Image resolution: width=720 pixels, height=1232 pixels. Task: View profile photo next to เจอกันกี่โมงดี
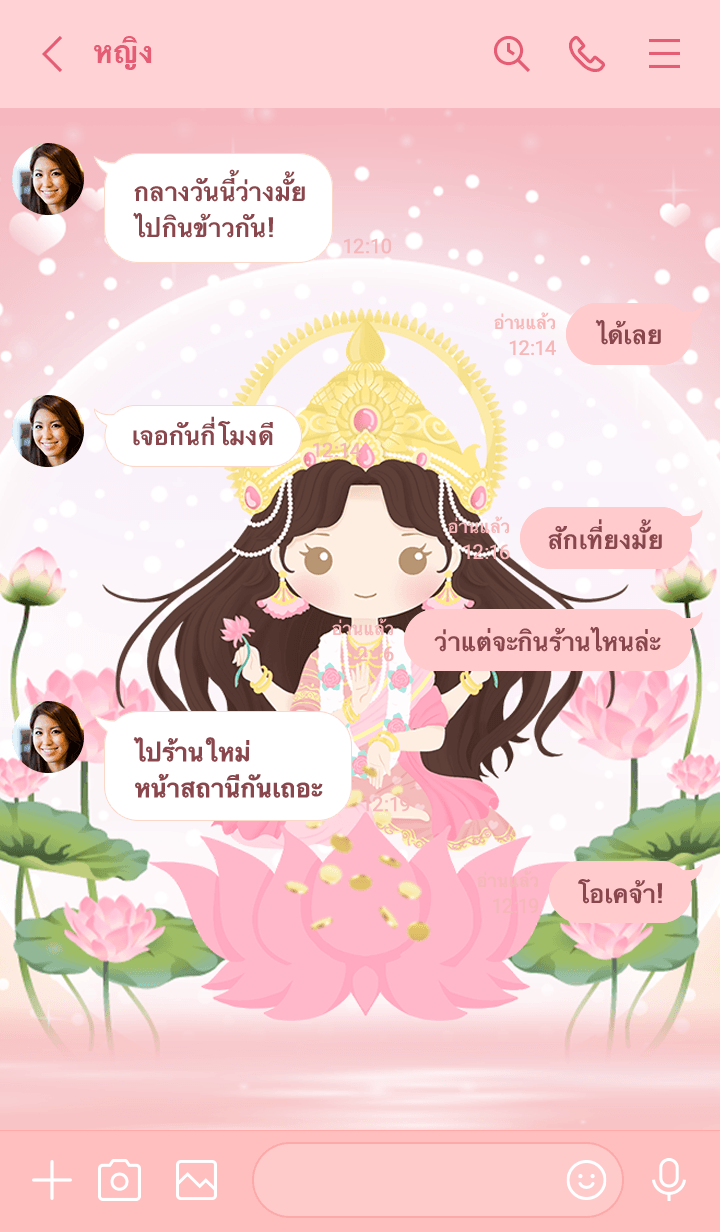(48, 431)
